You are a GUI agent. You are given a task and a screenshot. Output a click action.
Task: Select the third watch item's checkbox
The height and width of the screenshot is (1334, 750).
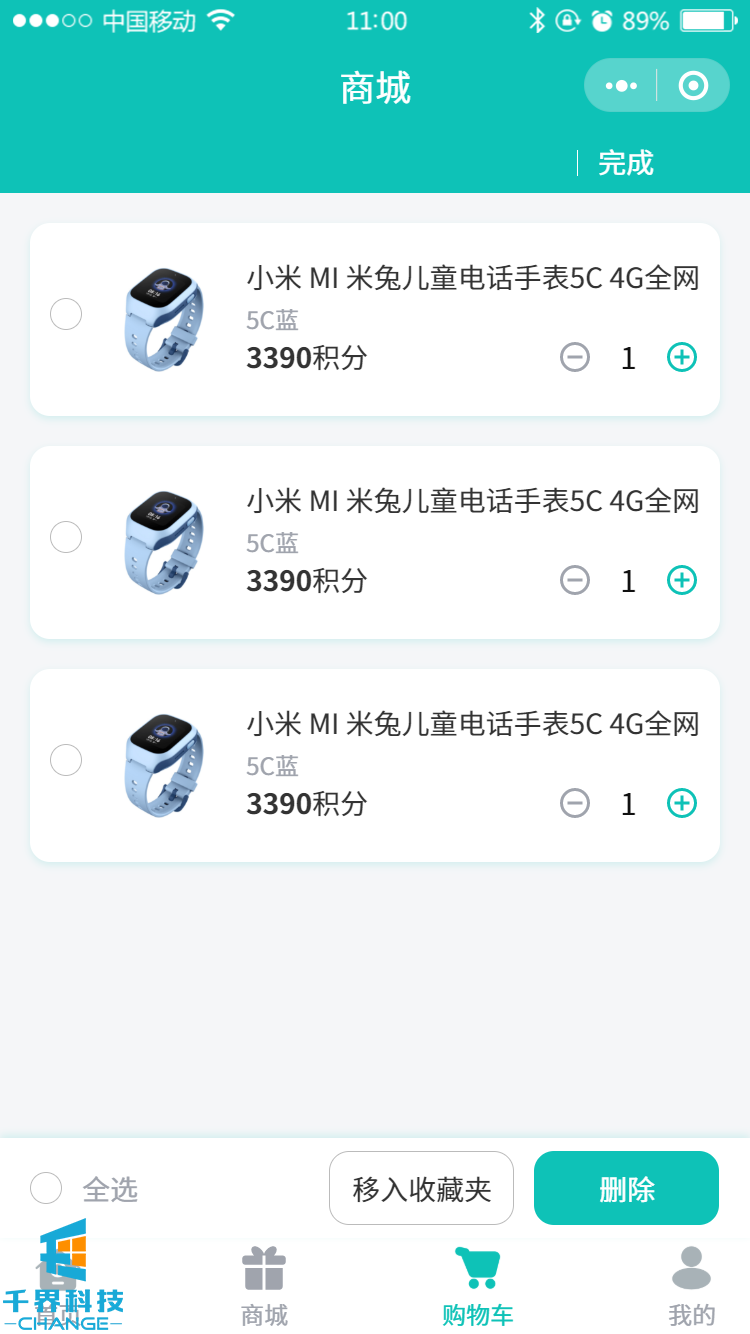(66, 760)
